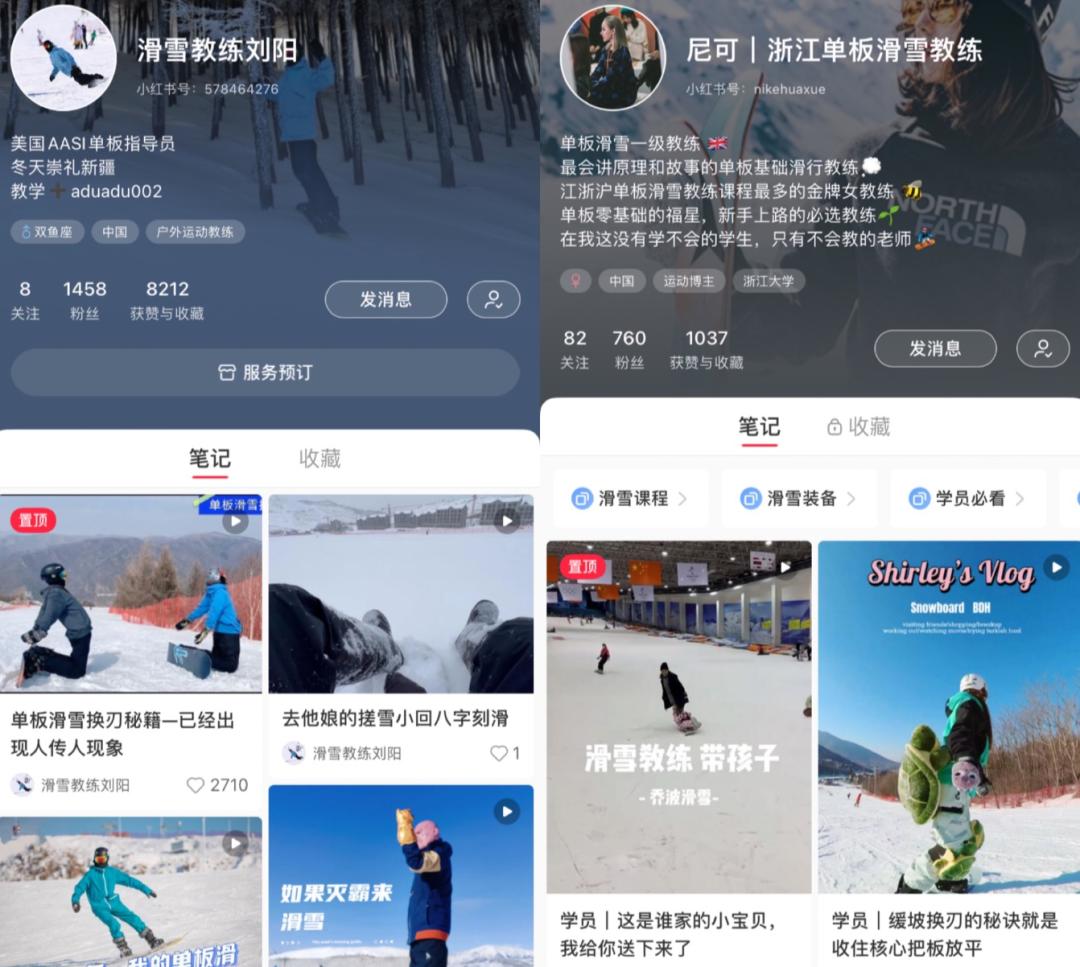Open 服务预订 service booking

pyautogui.click(x=265, y=373)
